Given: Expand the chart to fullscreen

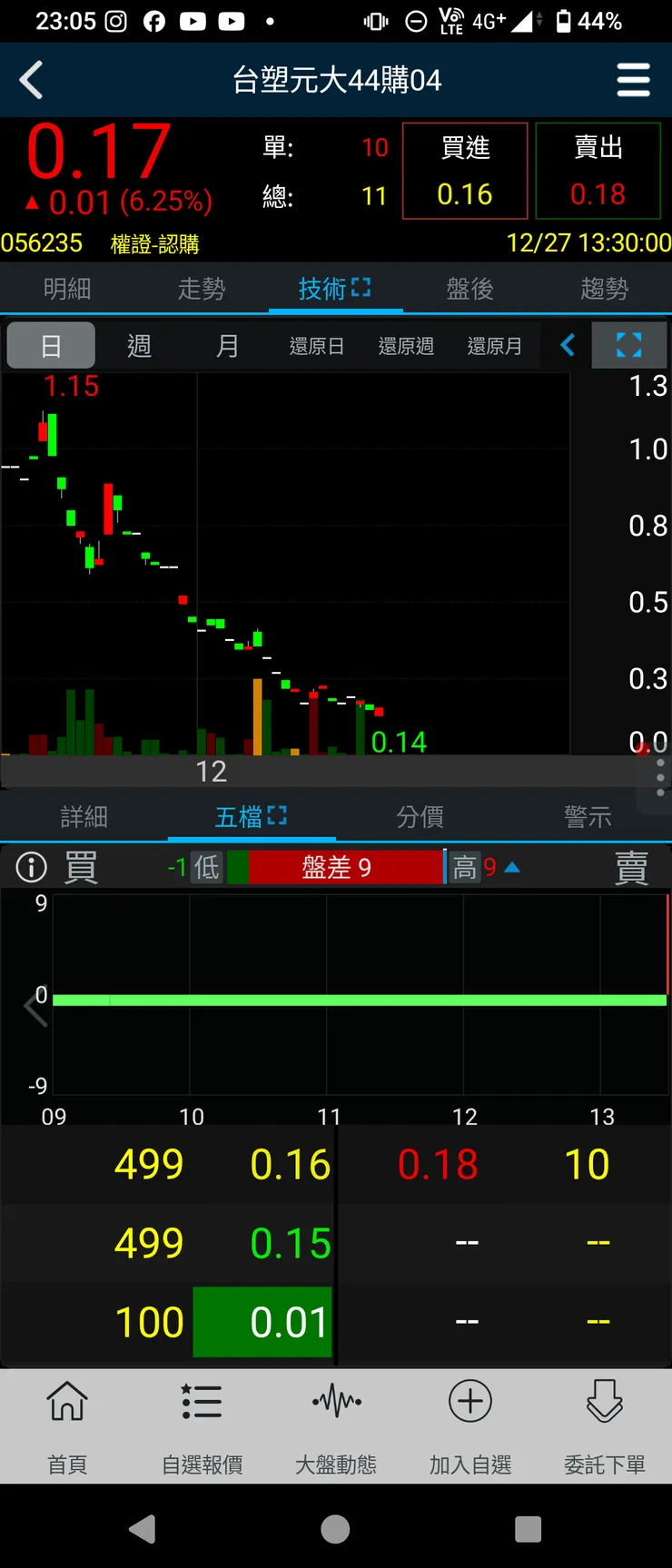Looking at the screenshot, I should pyautogui.click(x=628, y=345).
